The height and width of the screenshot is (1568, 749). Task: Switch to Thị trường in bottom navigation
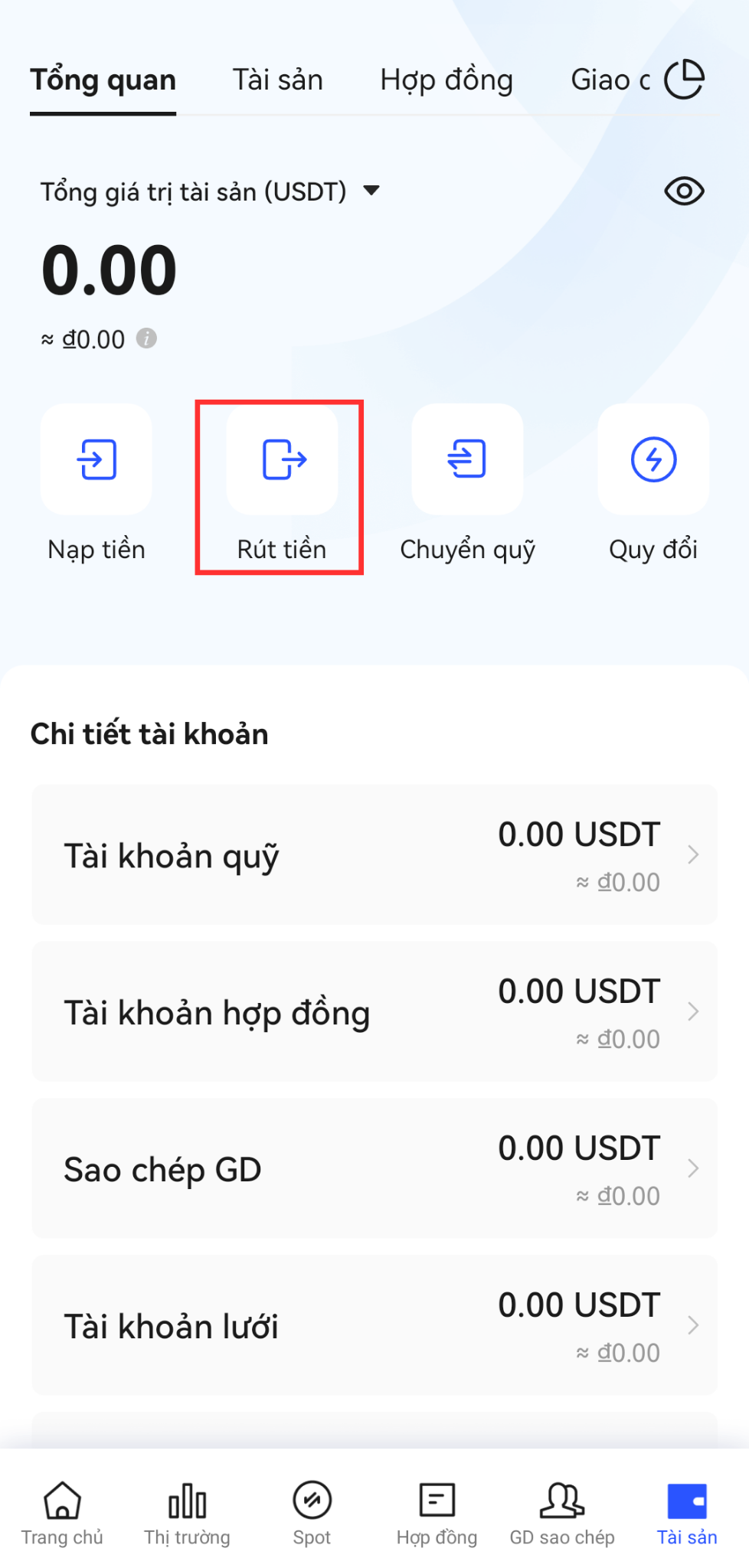(187, 1514)
